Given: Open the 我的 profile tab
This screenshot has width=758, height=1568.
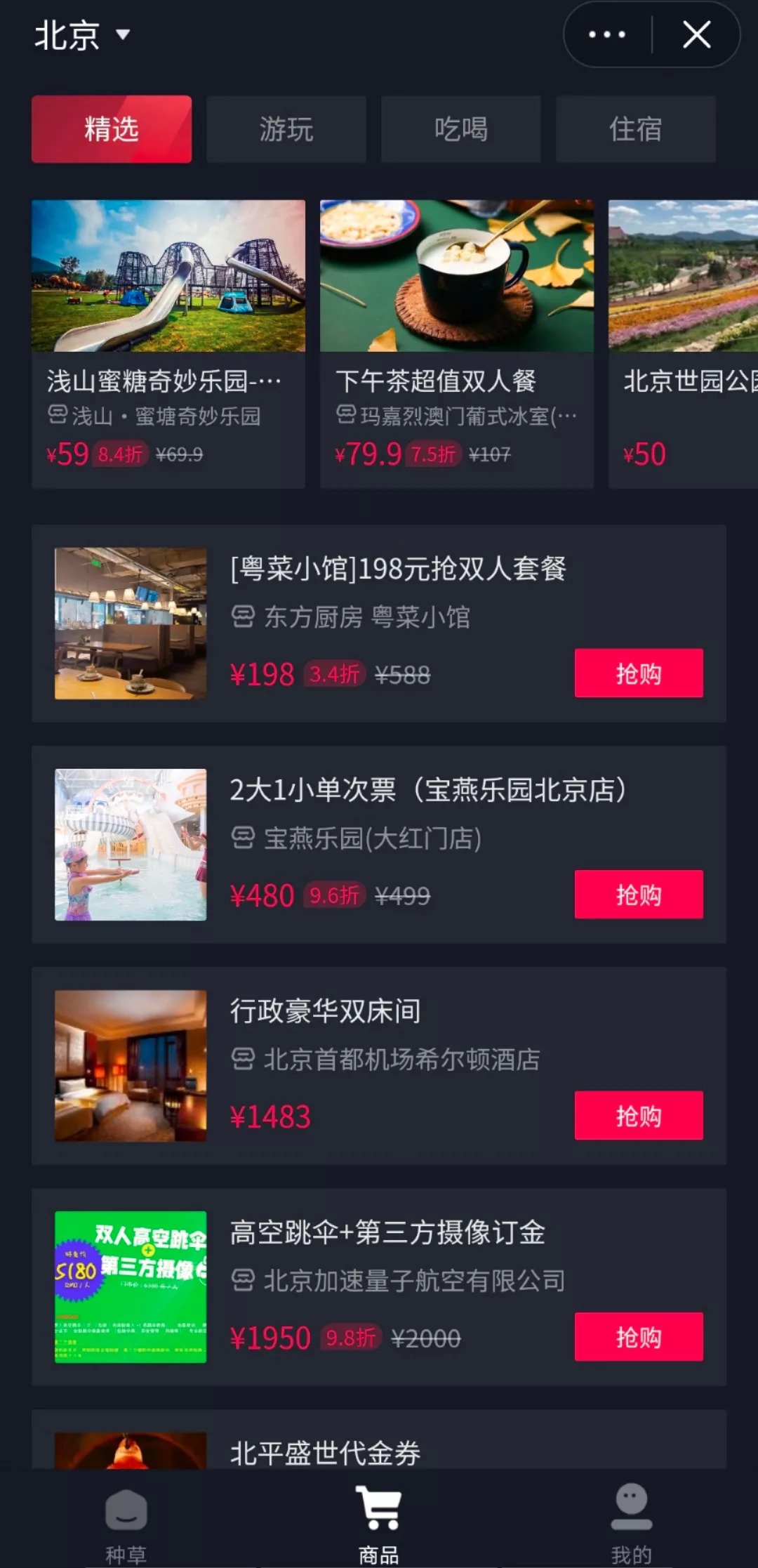Looking at the screenshot, I should coord(631,1522).
